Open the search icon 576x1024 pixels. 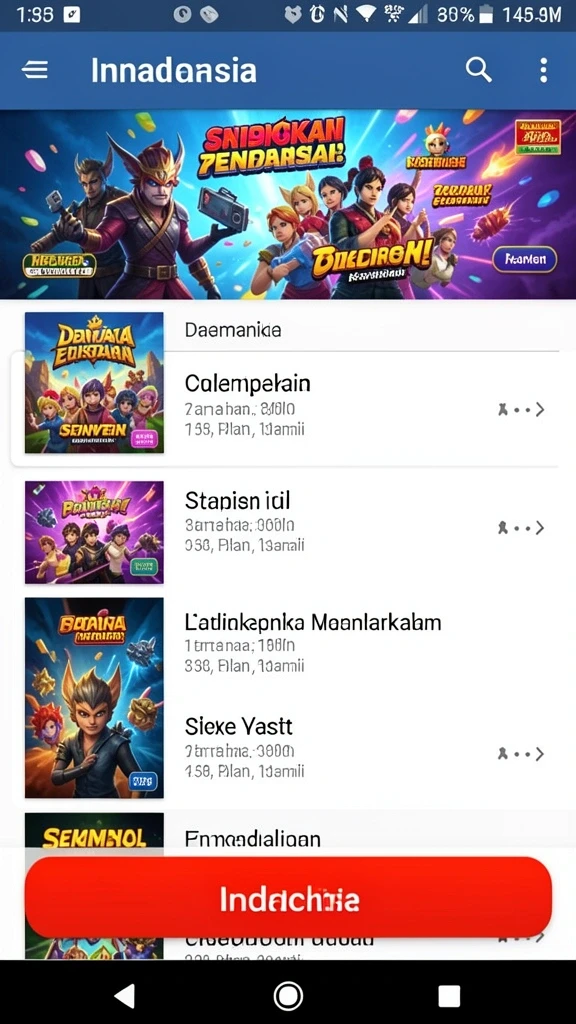tap(478, 69)
